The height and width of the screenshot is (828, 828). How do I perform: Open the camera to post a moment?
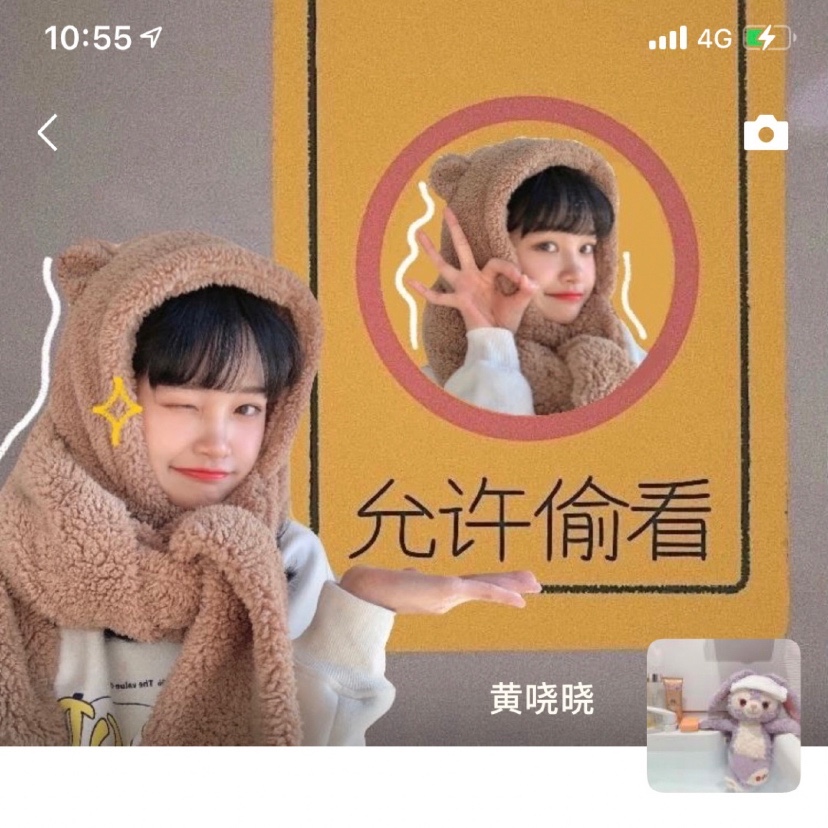[x=766, y=133]
